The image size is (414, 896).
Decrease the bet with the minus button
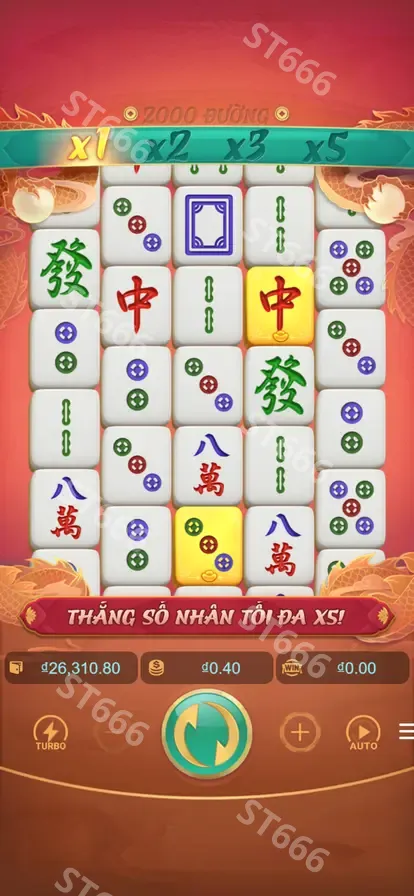click(114, 733)
